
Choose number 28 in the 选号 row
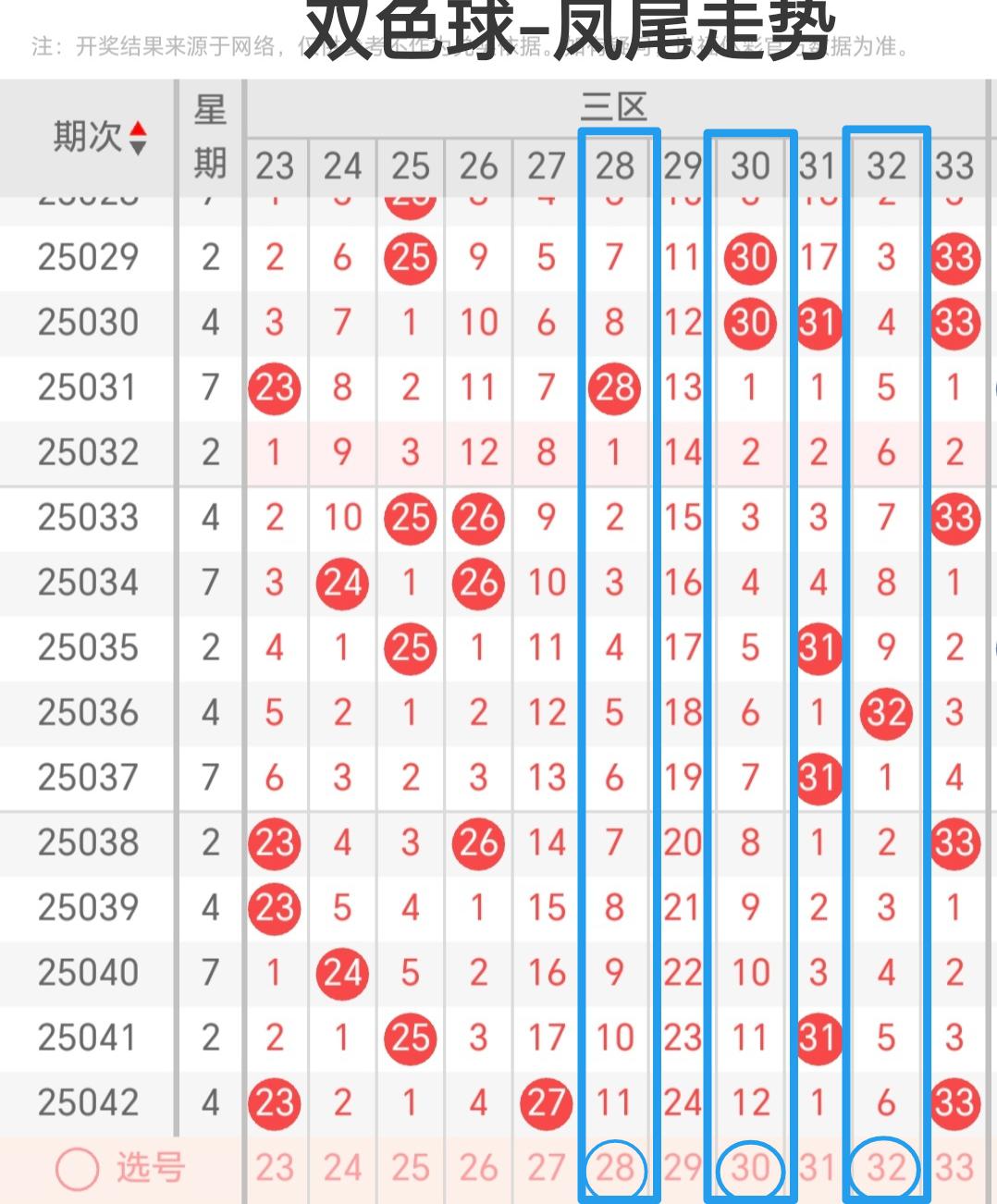615,1169
